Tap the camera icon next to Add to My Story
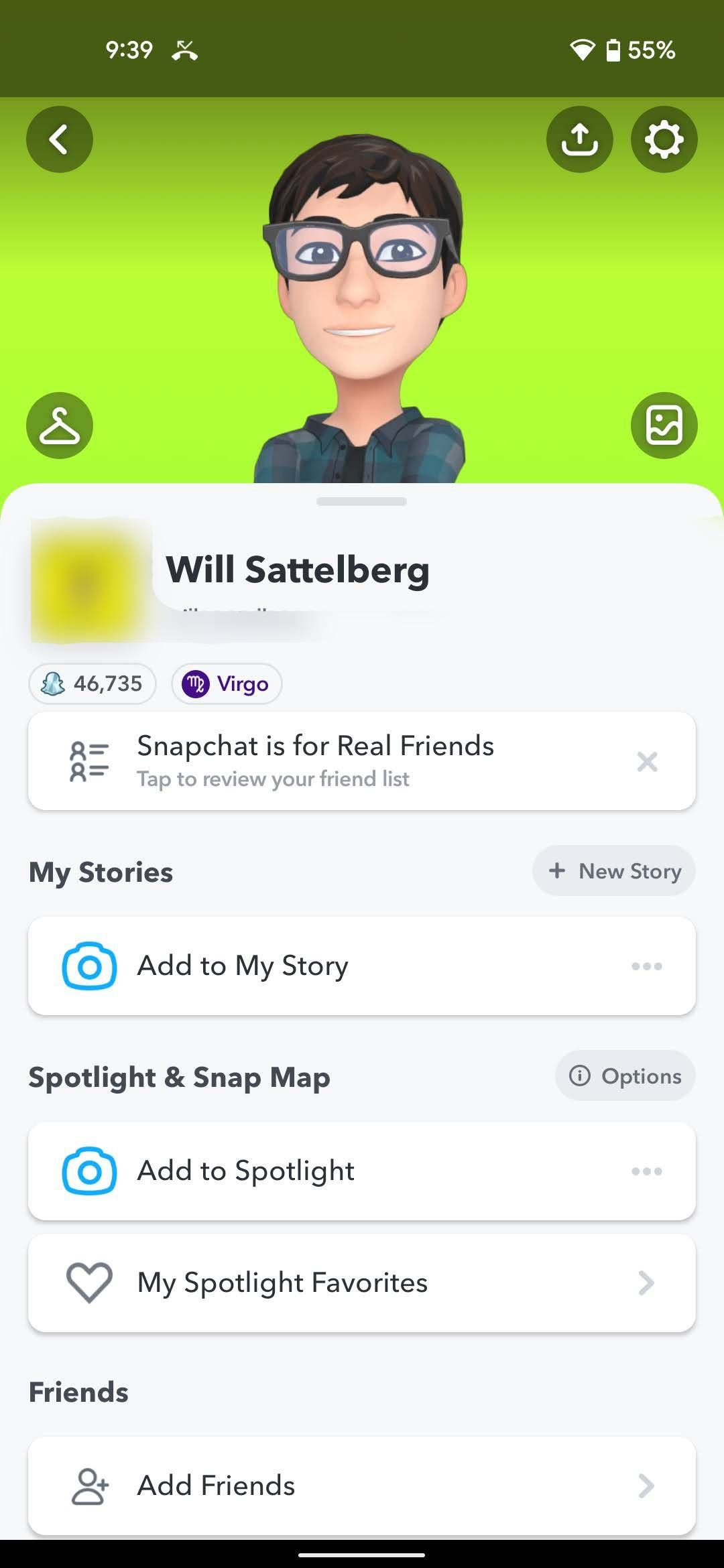This screenshot has height=1568, width=724. (x=88, y=965)
